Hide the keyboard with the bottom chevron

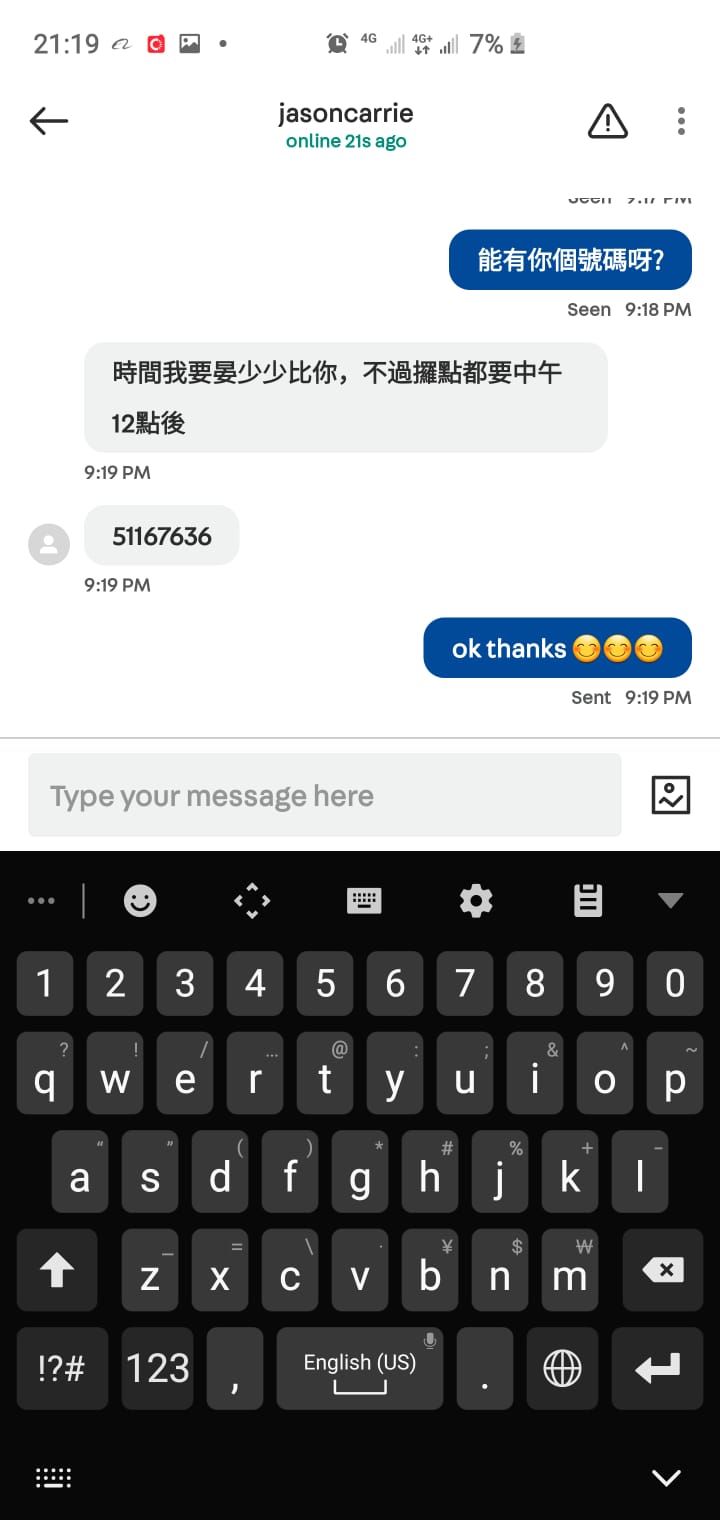pos(666,1477)
